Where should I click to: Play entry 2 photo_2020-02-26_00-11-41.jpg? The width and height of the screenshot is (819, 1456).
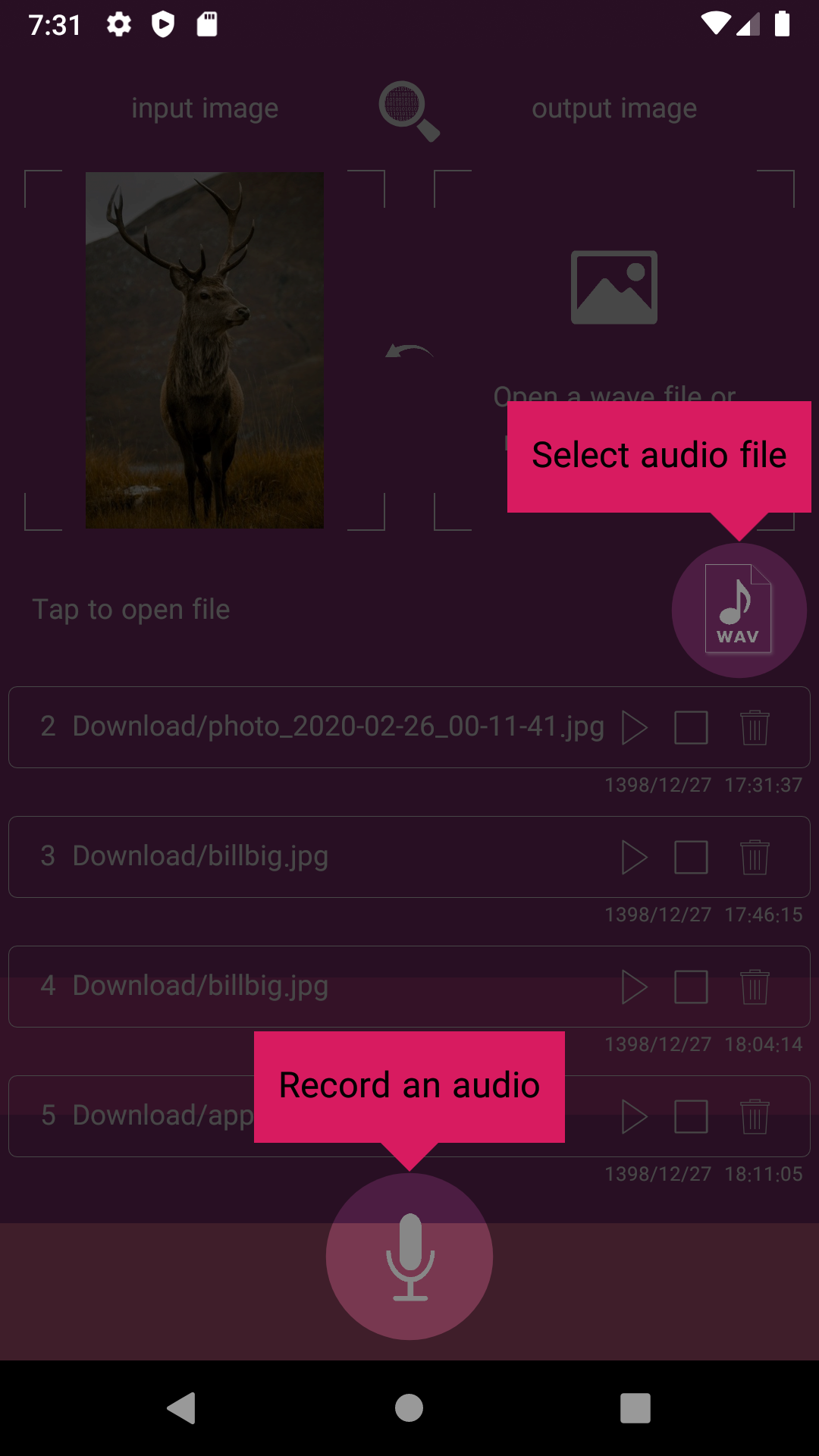click(x=634, y=728)
